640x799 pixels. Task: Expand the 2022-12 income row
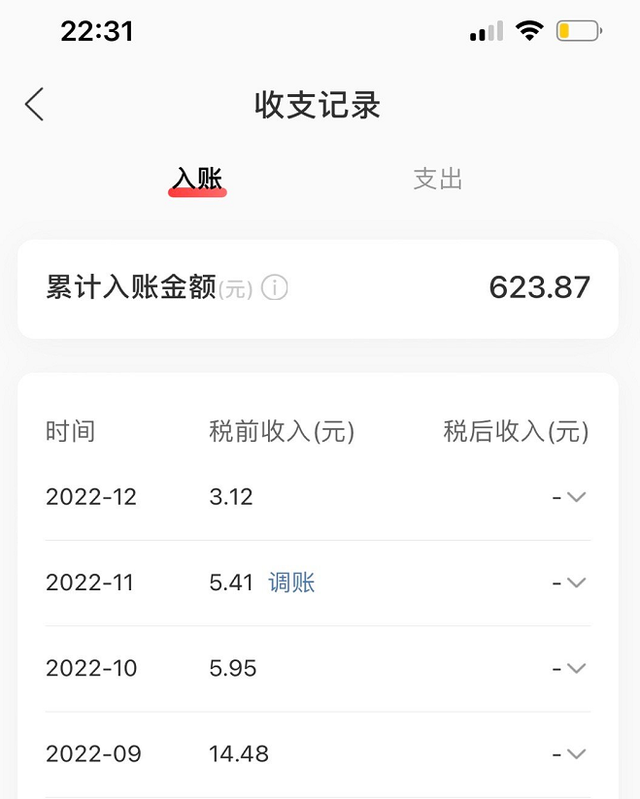pyautogui.click(x=575, y=497)
